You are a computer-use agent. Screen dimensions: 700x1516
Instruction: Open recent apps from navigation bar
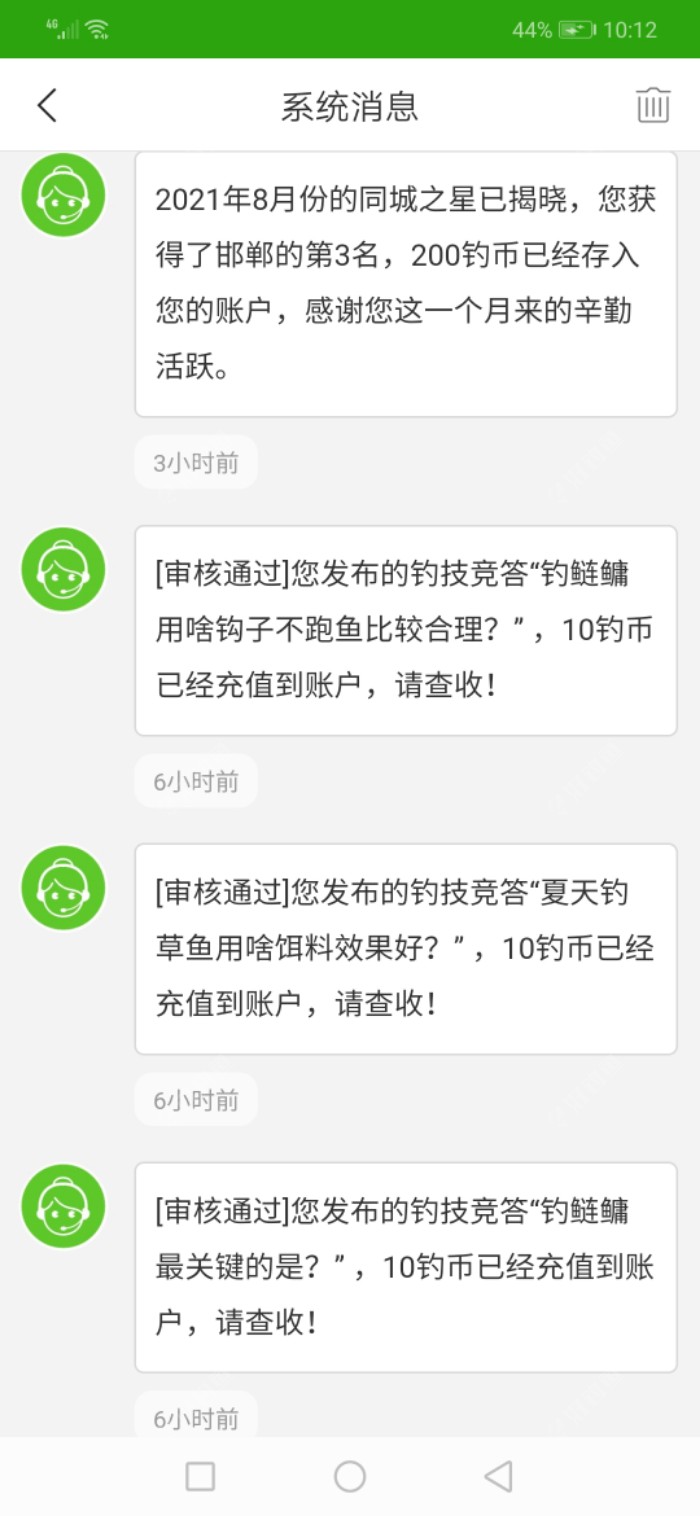point(201,1476)
